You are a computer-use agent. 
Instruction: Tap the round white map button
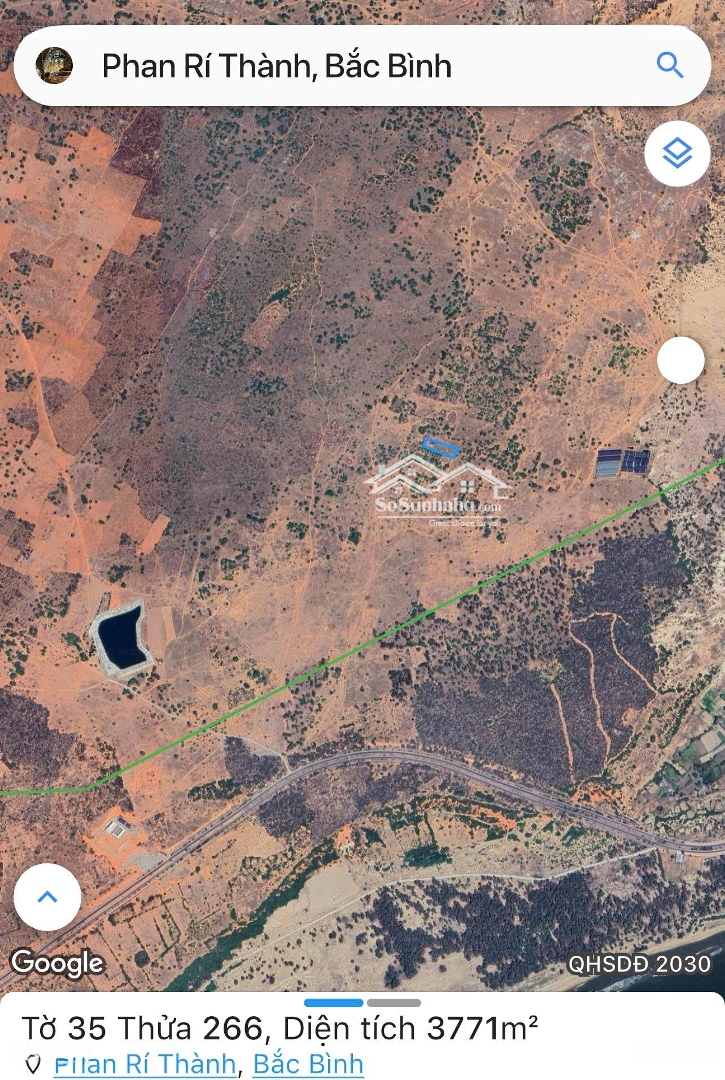[681, 360]
